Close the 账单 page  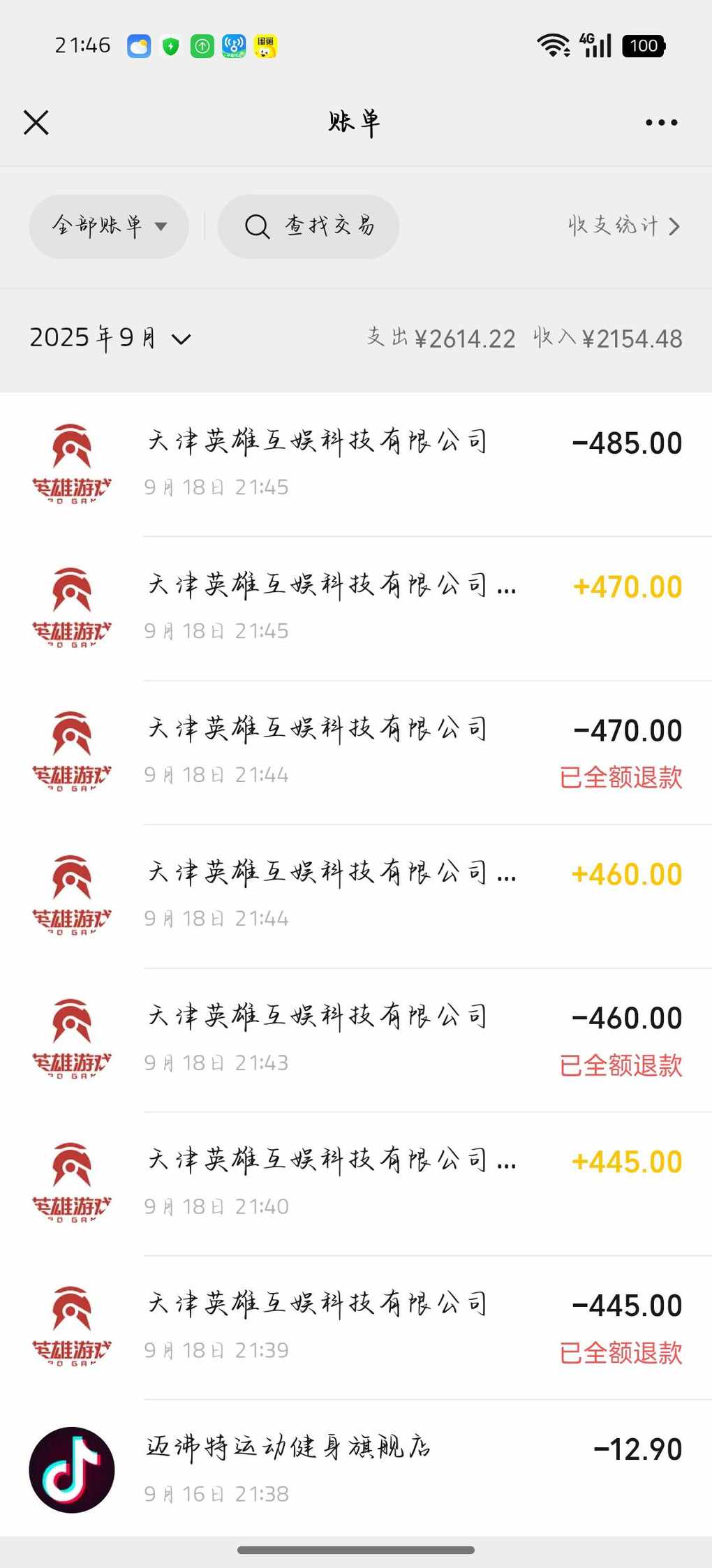coord(36,123)
